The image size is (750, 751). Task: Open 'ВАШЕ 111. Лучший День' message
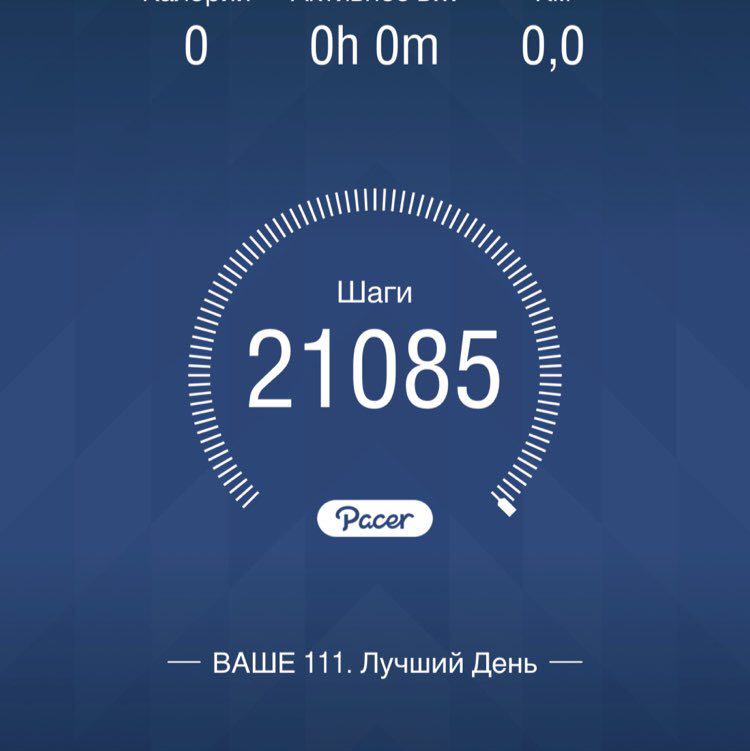click(375, 659)
